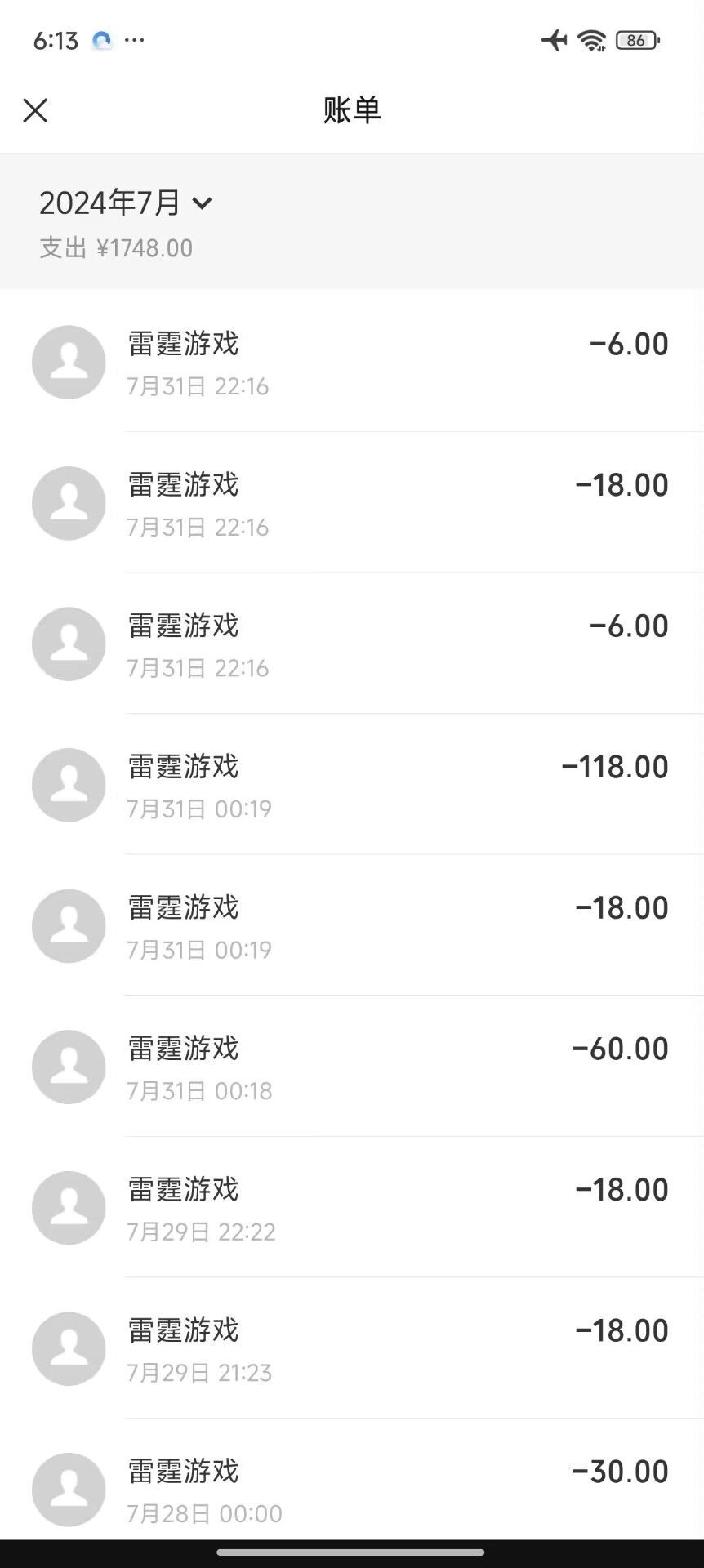
Task: Tap the airplane mode icon in the status bar
Action: pos(556,39)
